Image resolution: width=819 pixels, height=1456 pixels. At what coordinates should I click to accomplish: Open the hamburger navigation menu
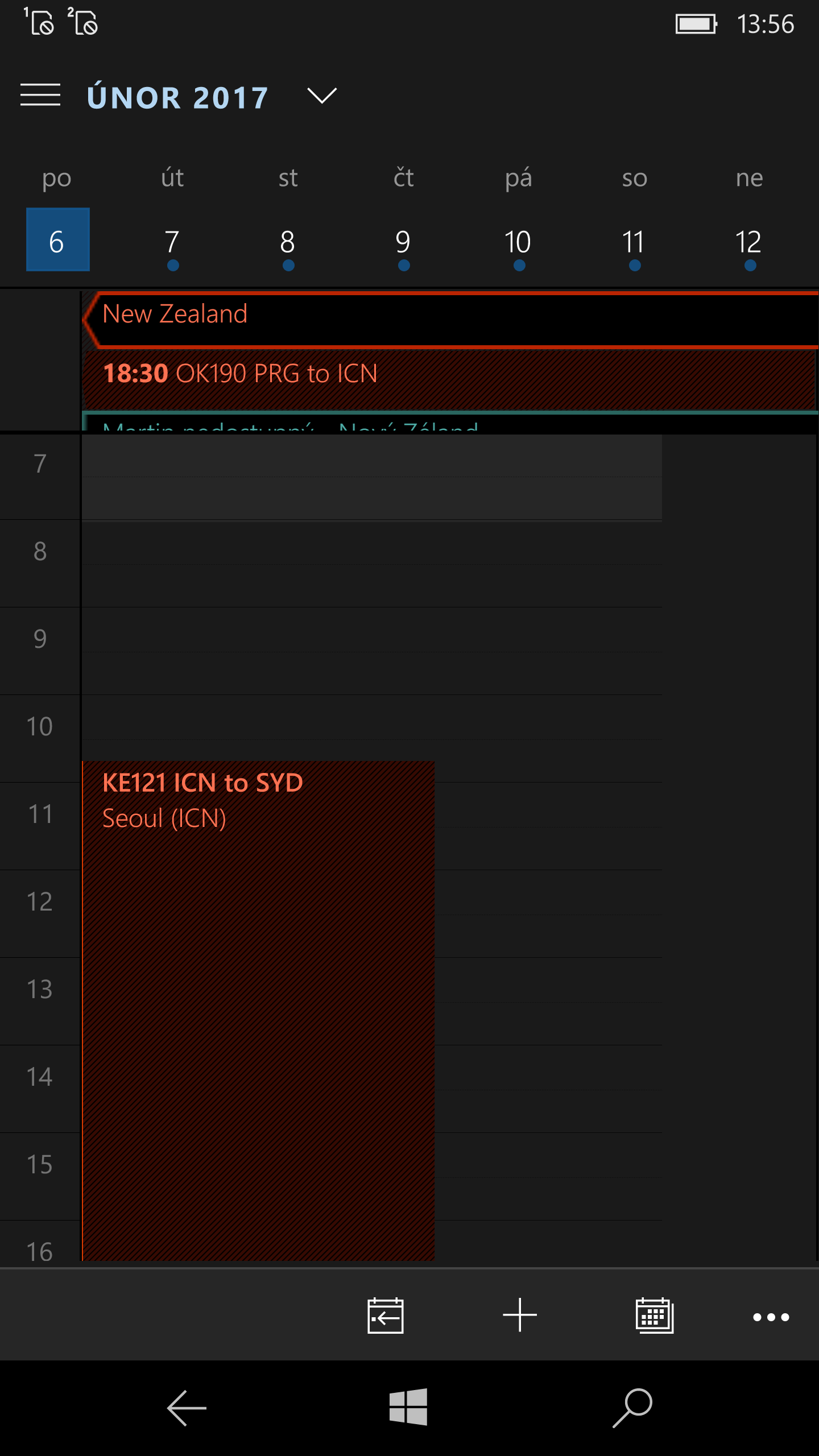(x=40, y=95)
